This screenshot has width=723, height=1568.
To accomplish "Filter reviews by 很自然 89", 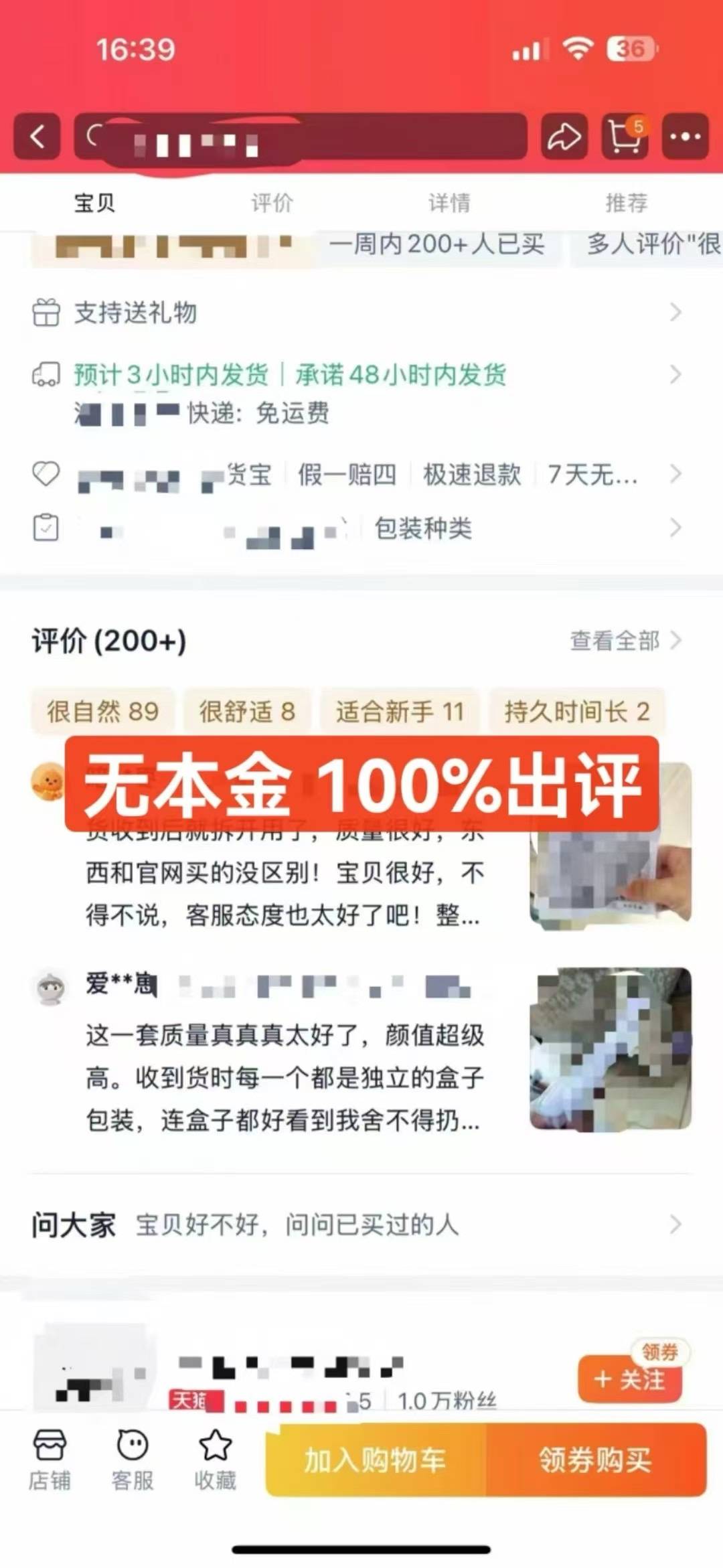I will [x=102, y=711].
